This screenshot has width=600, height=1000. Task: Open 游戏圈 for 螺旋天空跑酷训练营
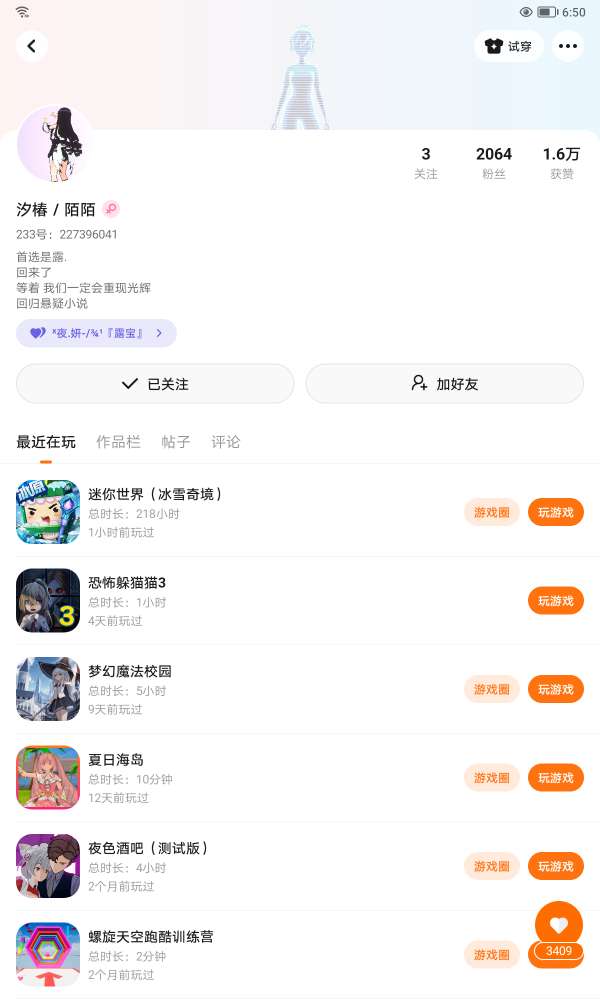(x=492, y=955)
